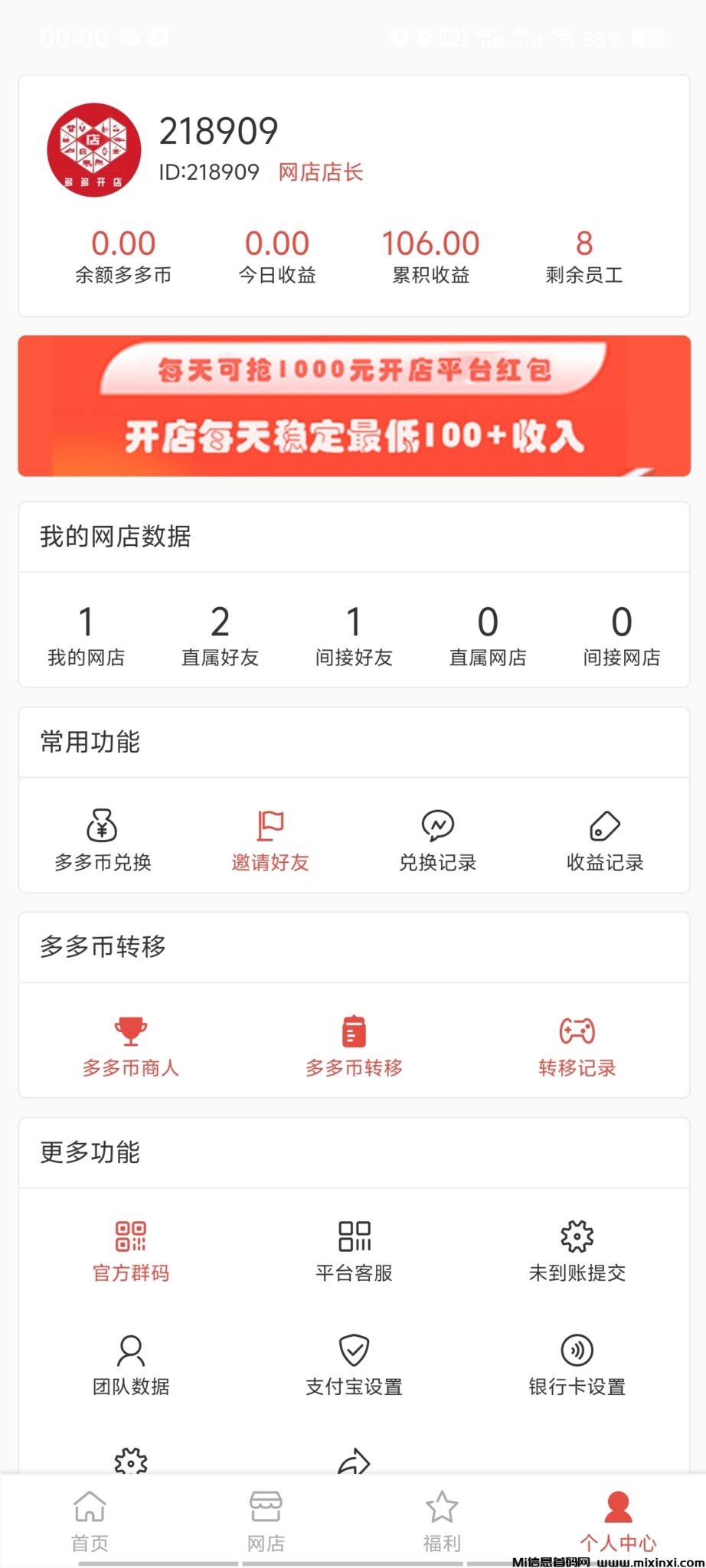The height and width of the screenshot is (1568, 706).
Task: Switch to the 网店 shop tab
Action: 266,1520
